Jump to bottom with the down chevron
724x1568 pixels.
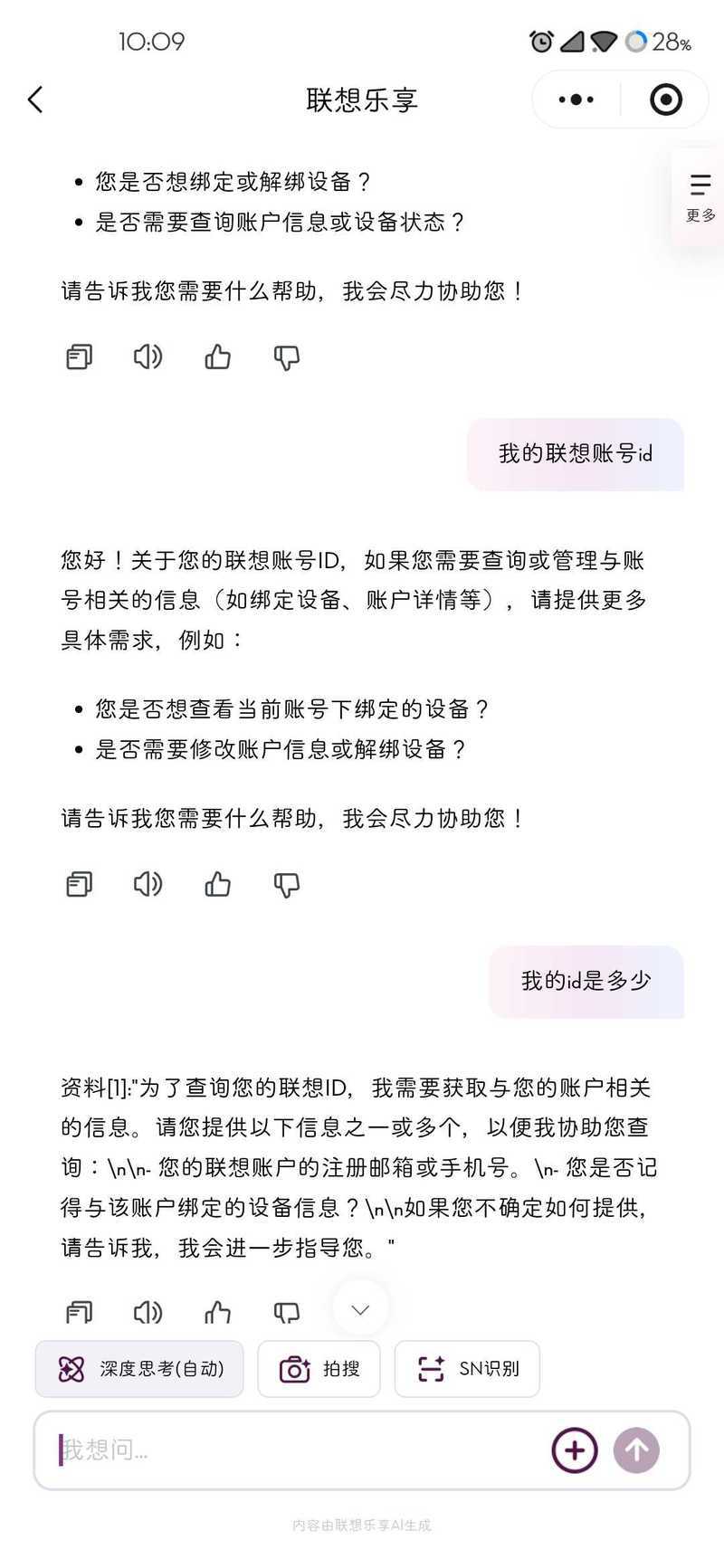click(x=360, y=1309)
